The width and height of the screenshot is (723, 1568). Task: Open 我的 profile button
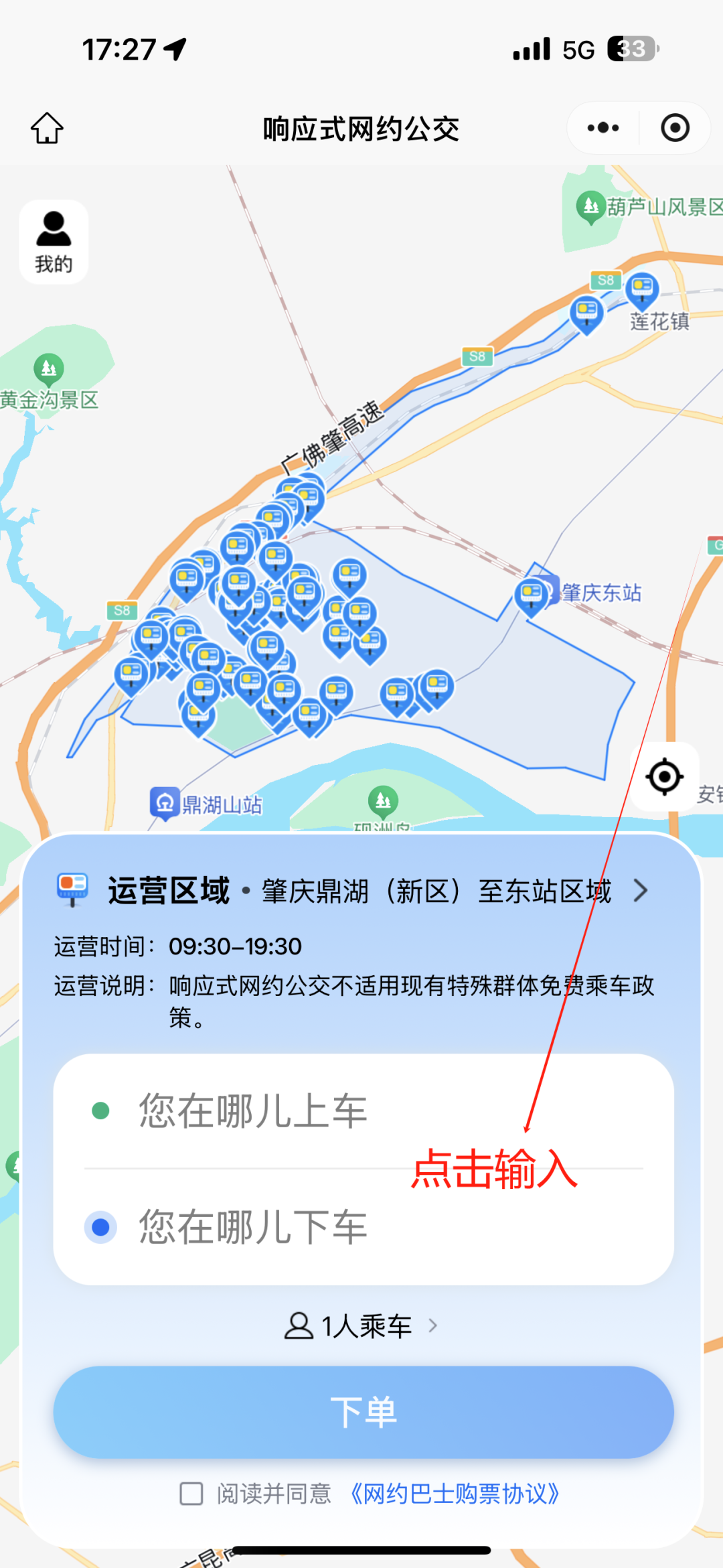(54, 242)
